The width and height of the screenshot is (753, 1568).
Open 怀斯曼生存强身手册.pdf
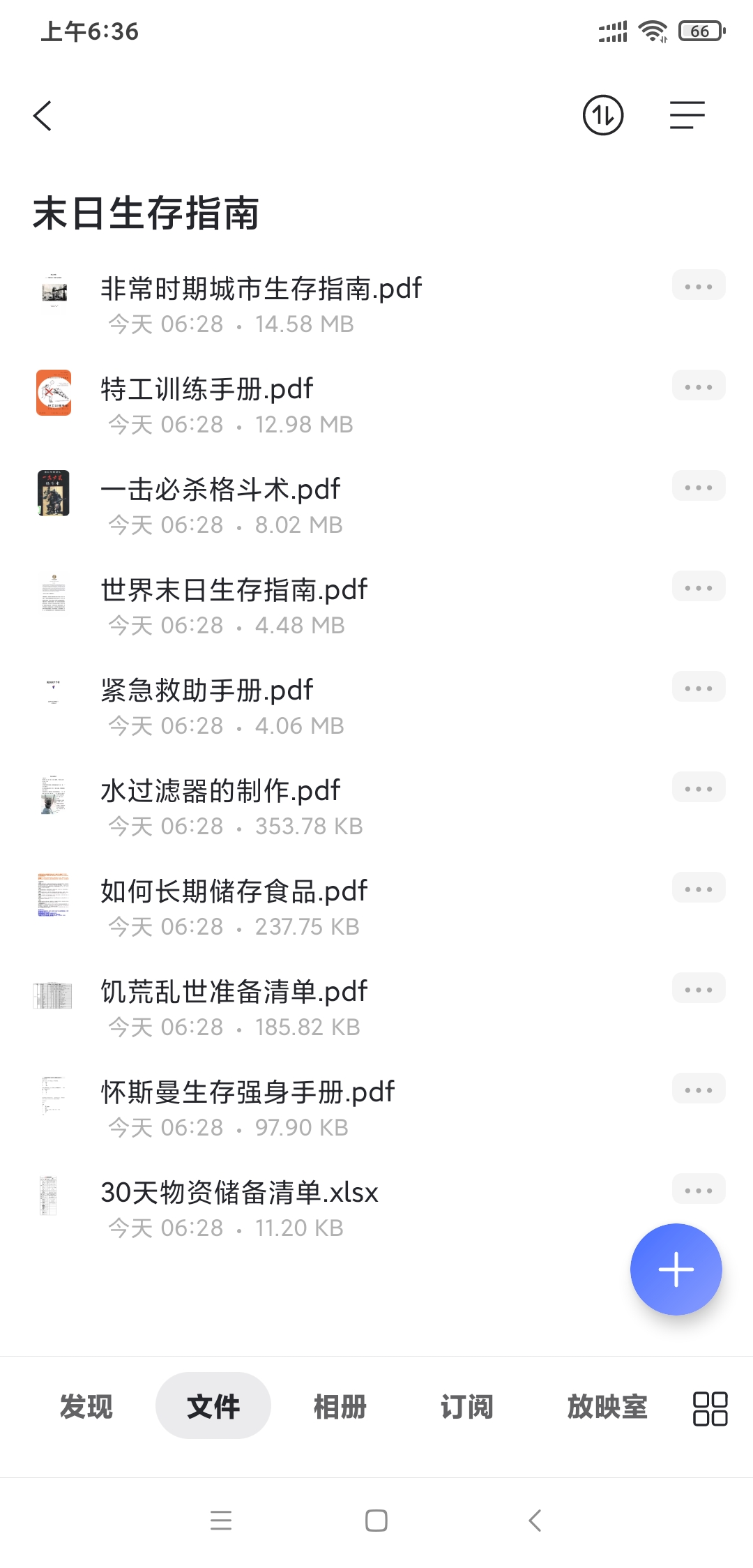pos(248,1093)
